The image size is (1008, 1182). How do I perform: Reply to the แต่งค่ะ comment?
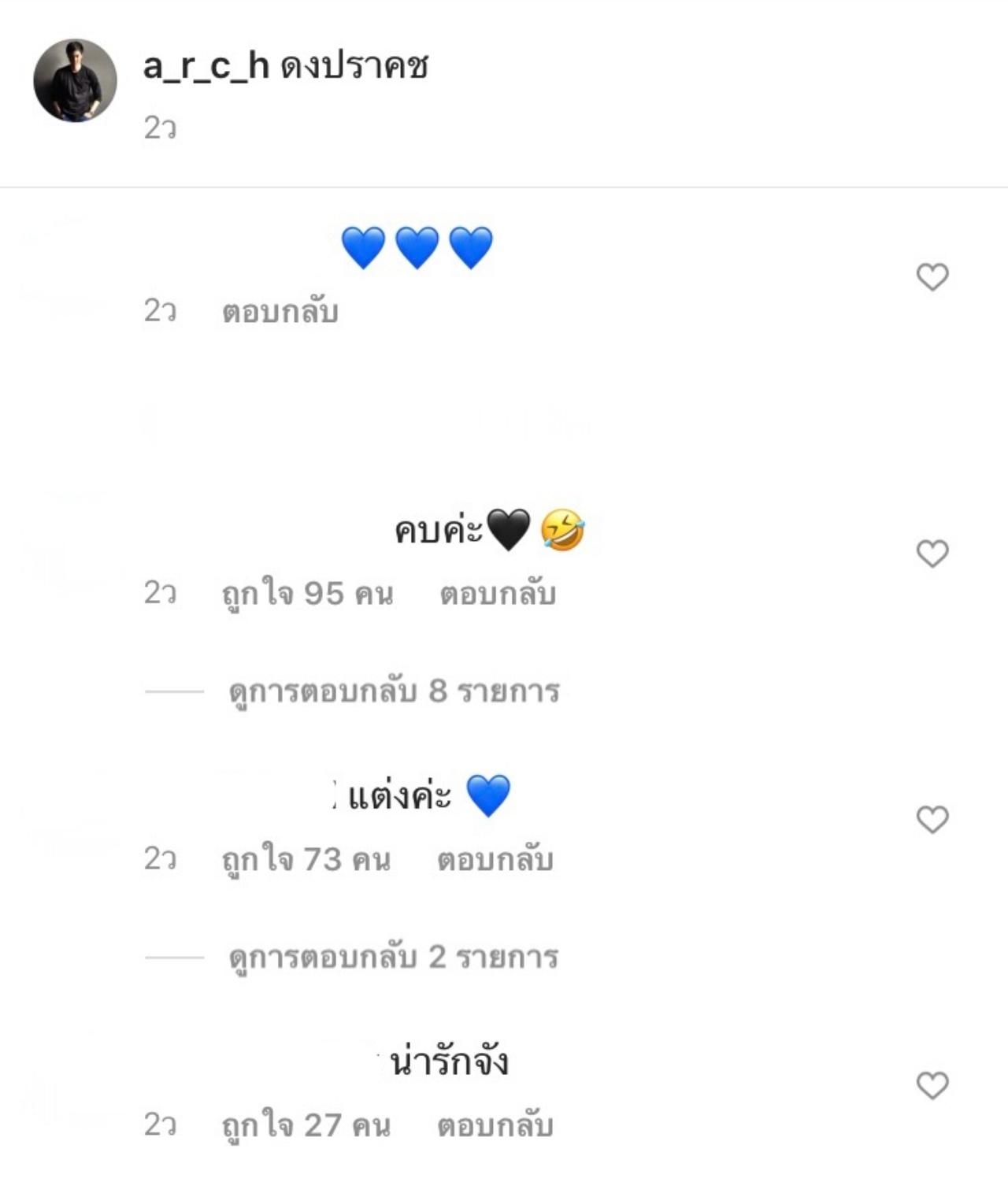(495, 860)
